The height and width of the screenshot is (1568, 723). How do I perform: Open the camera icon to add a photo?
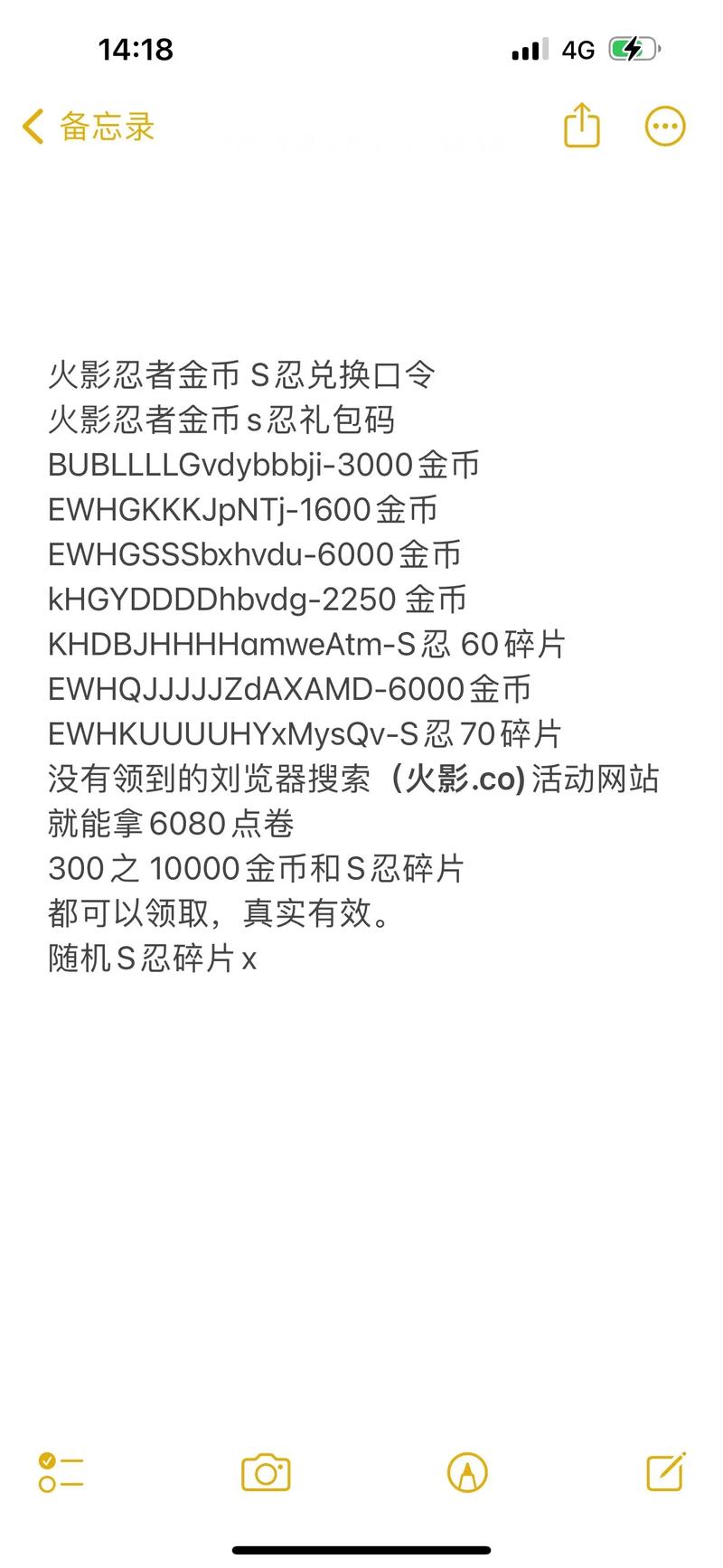267,1473
